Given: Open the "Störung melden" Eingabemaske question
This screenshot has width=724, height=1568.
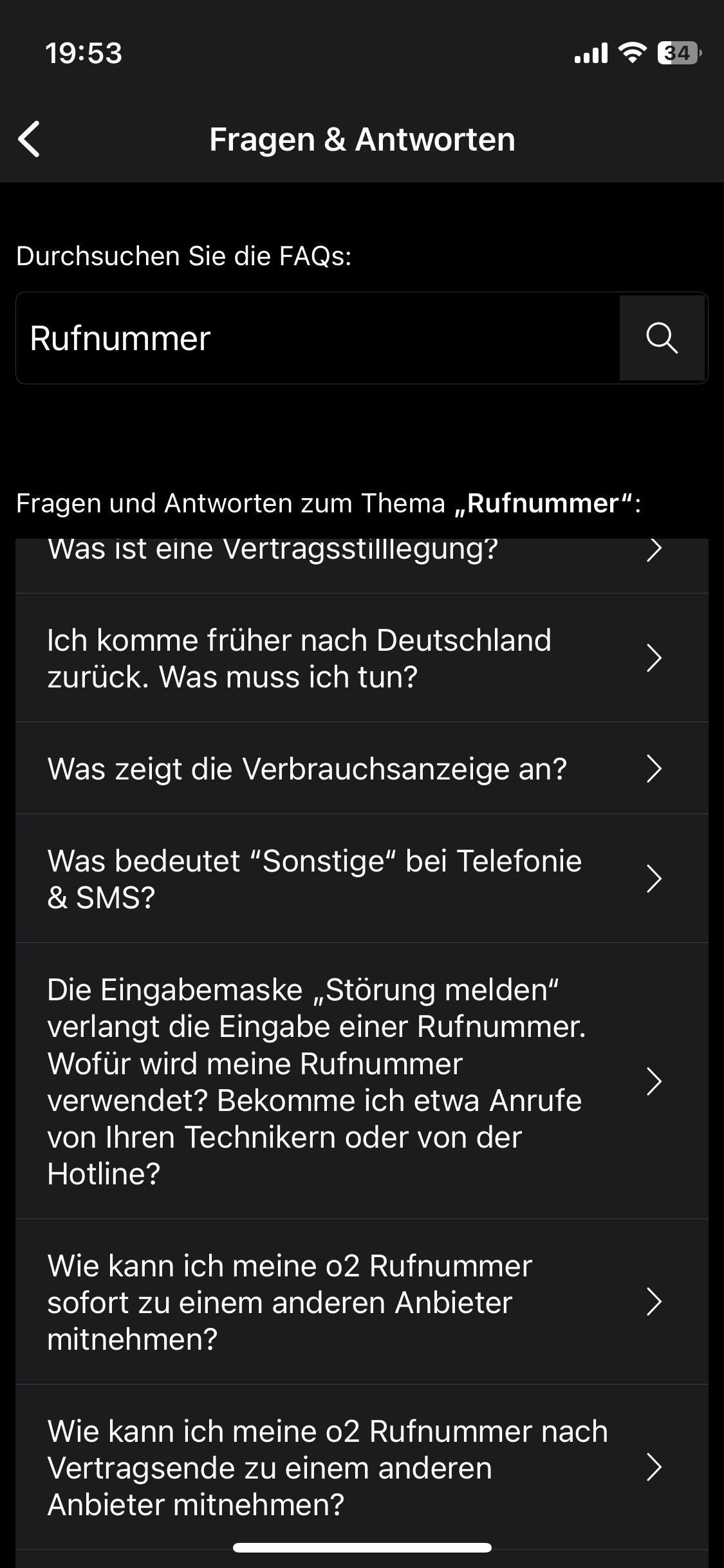Looking at the screenshot, I should point(362,1081).
